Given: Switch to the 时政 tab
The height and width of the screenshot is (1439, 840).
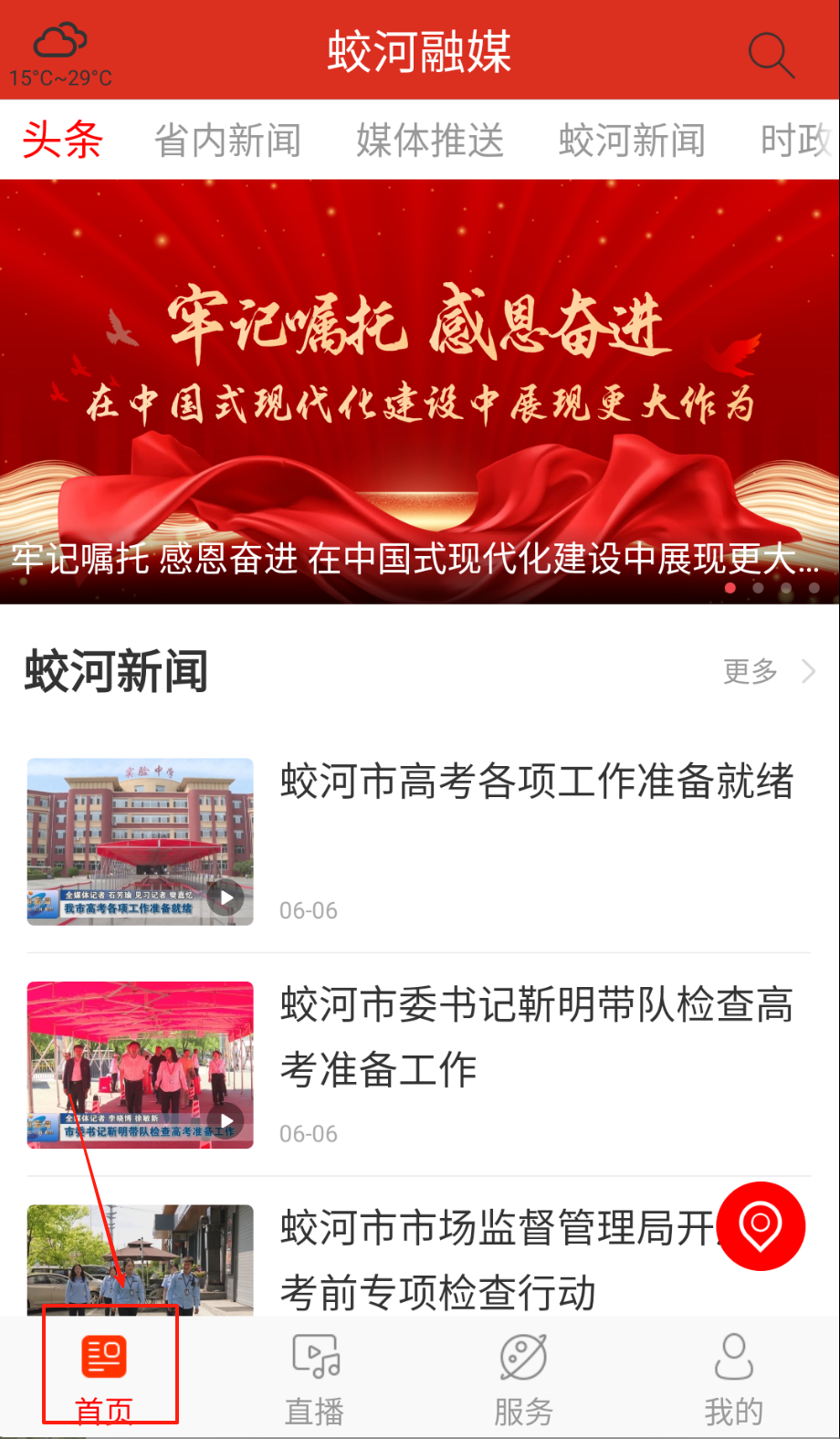Looking at the screenshot, I should coord(796,141).
